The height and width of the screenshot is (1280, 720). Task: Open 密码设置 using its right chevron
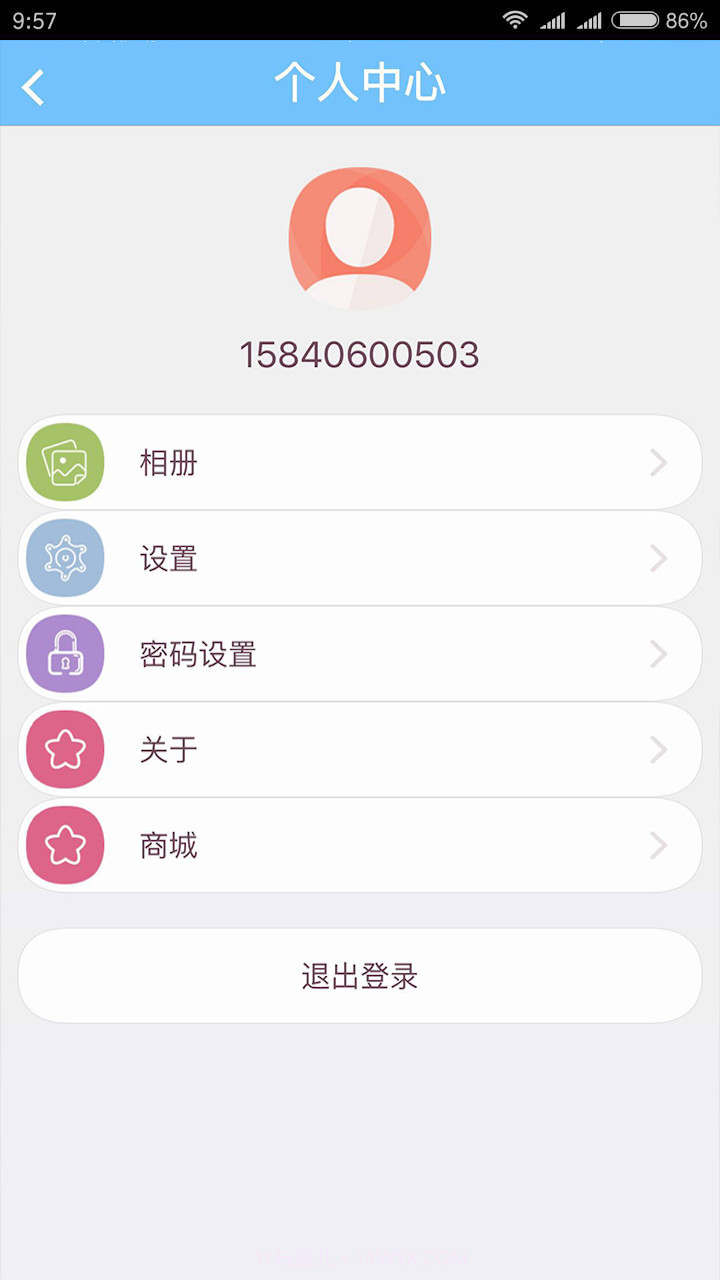point(658,654)
